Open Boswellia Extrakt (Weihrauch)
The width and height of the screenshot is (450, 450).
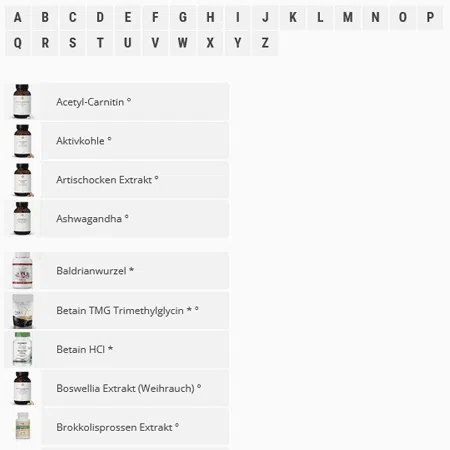point(117,388)
